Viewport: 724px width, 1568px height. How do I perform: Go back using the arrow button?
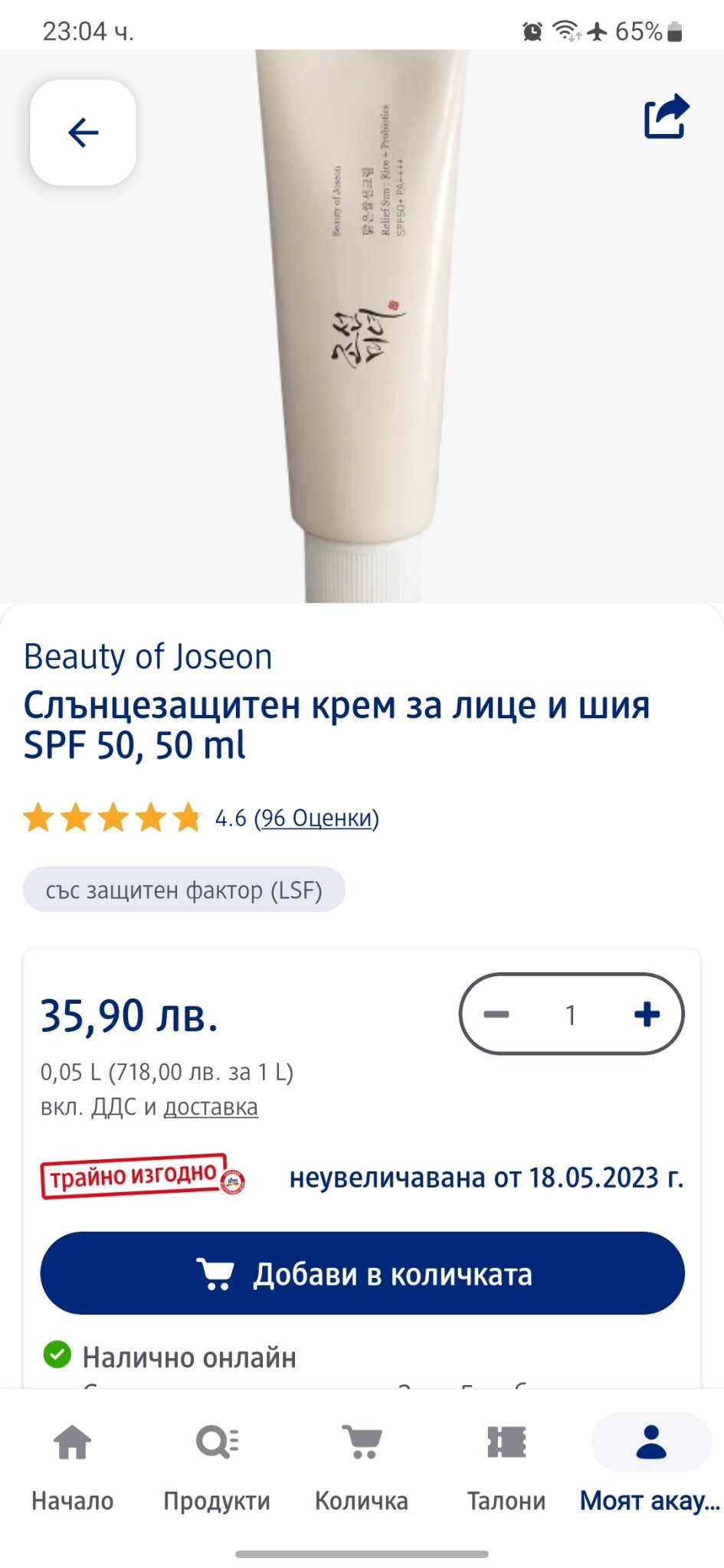pos(83,132)
